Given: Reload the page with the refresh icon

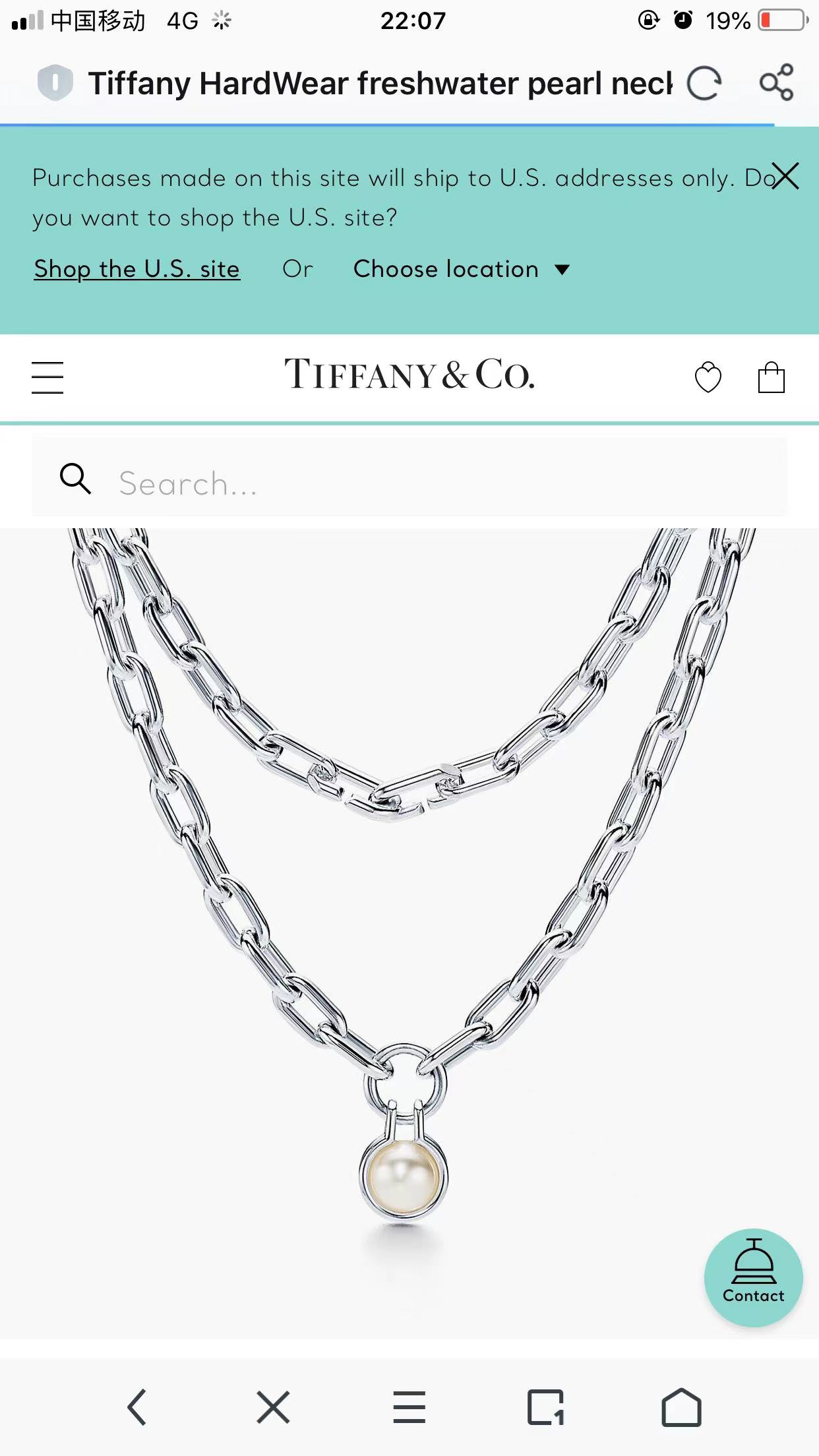Looking at the screenshot, I should tap(704, 84).
